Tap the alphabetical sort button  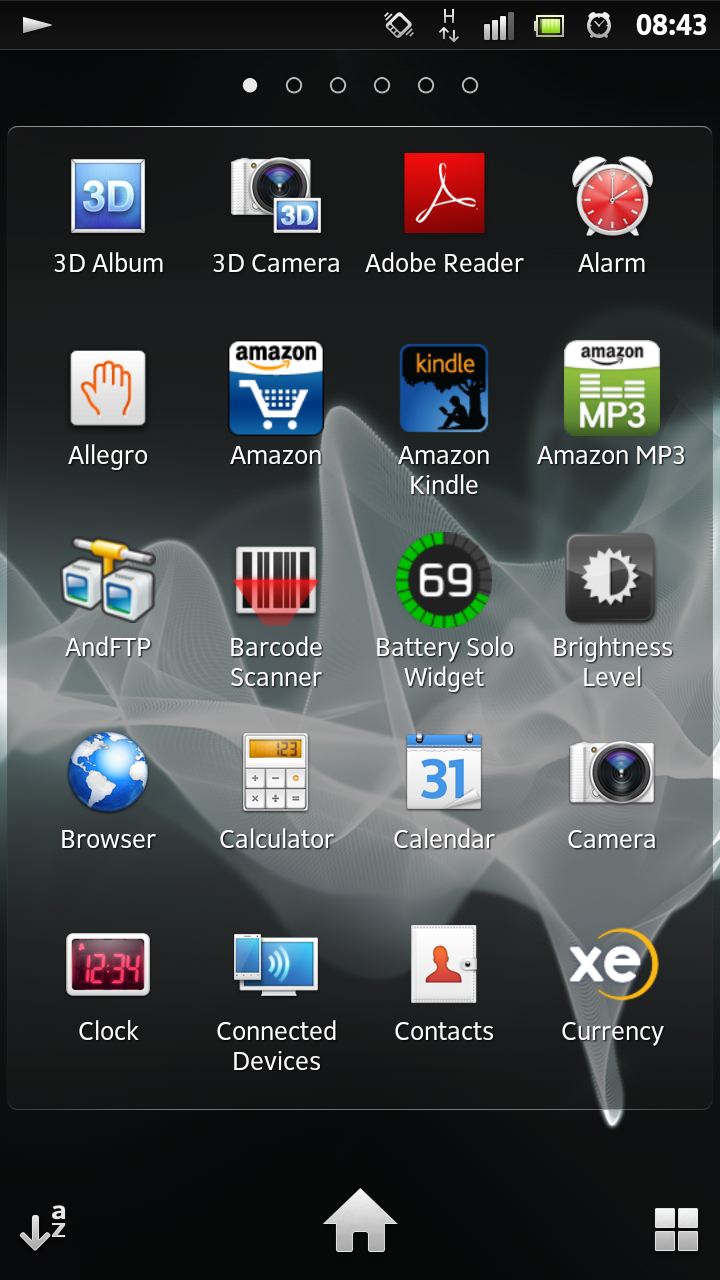[43, 1228]
